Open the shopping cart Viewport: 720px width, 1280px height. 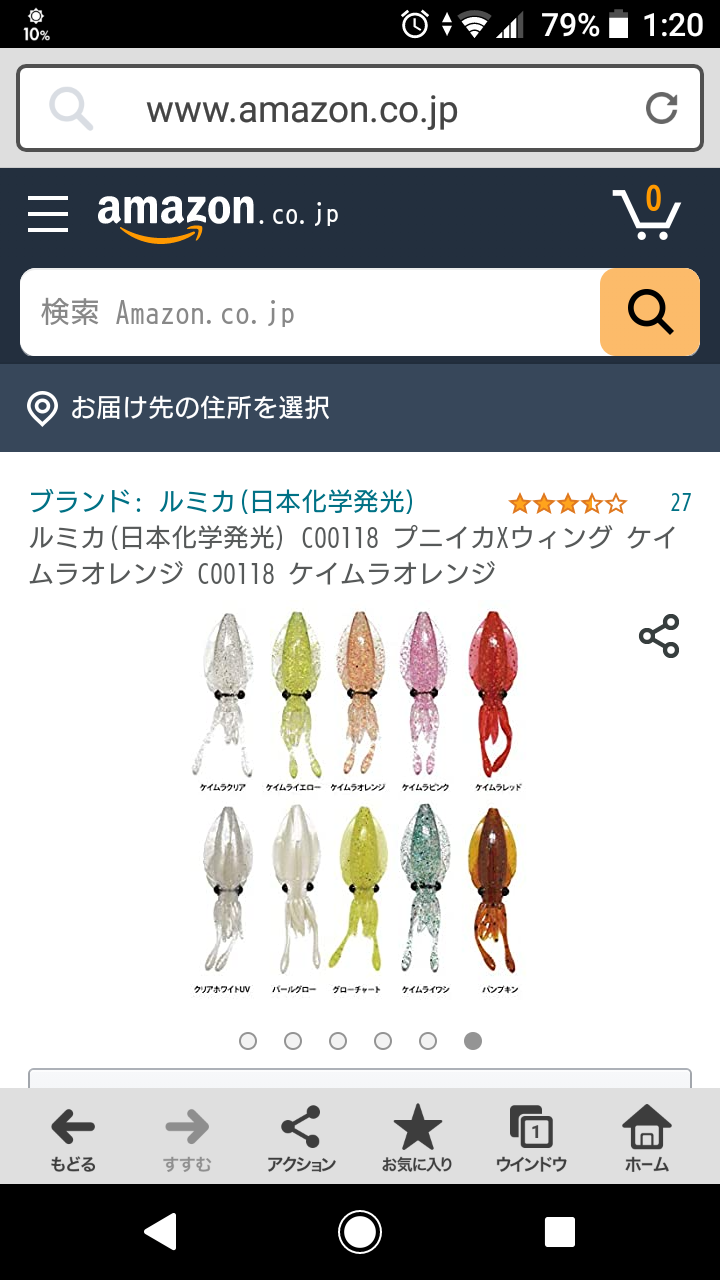(x=646, y=213)
